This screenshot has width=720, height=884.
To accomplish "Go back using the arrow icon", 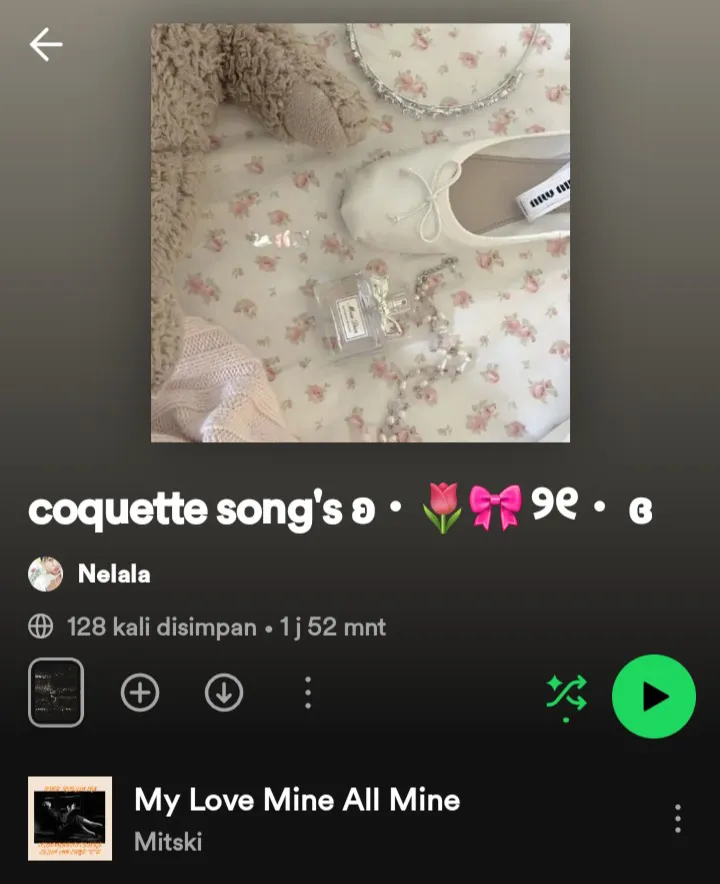I will click(x=46, y=45).
